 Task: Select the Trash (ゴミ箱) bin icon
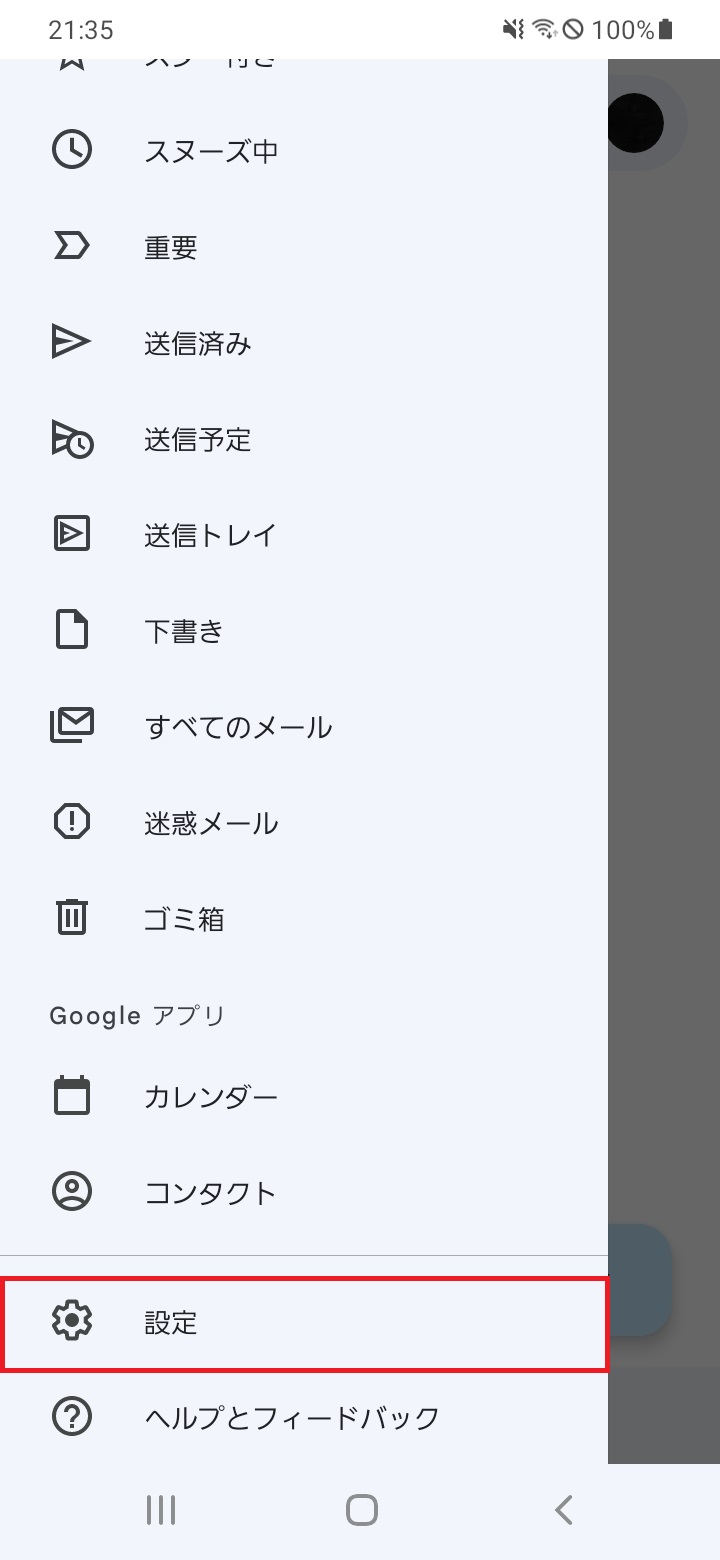71,917
